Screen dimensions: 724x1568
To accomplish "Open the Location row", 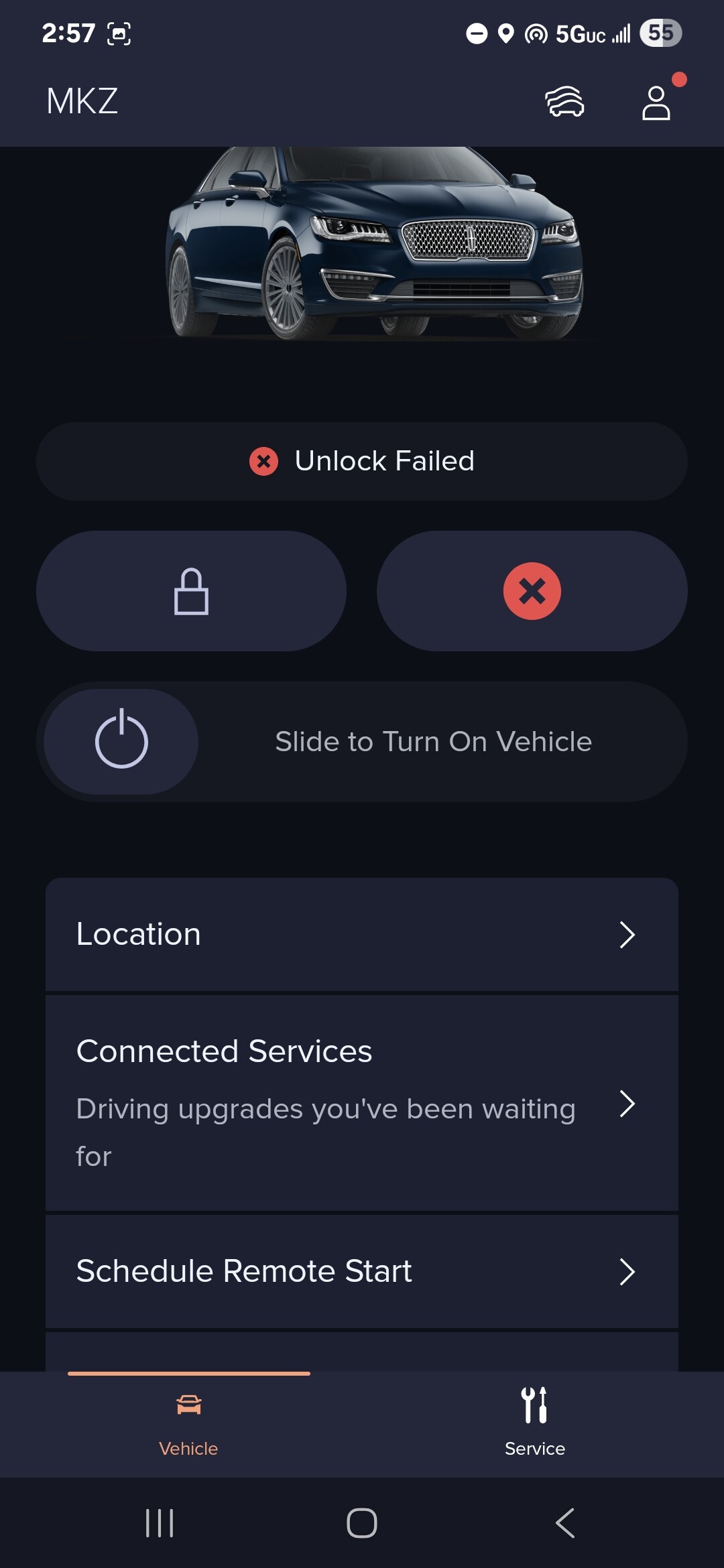I will (362, 934).
